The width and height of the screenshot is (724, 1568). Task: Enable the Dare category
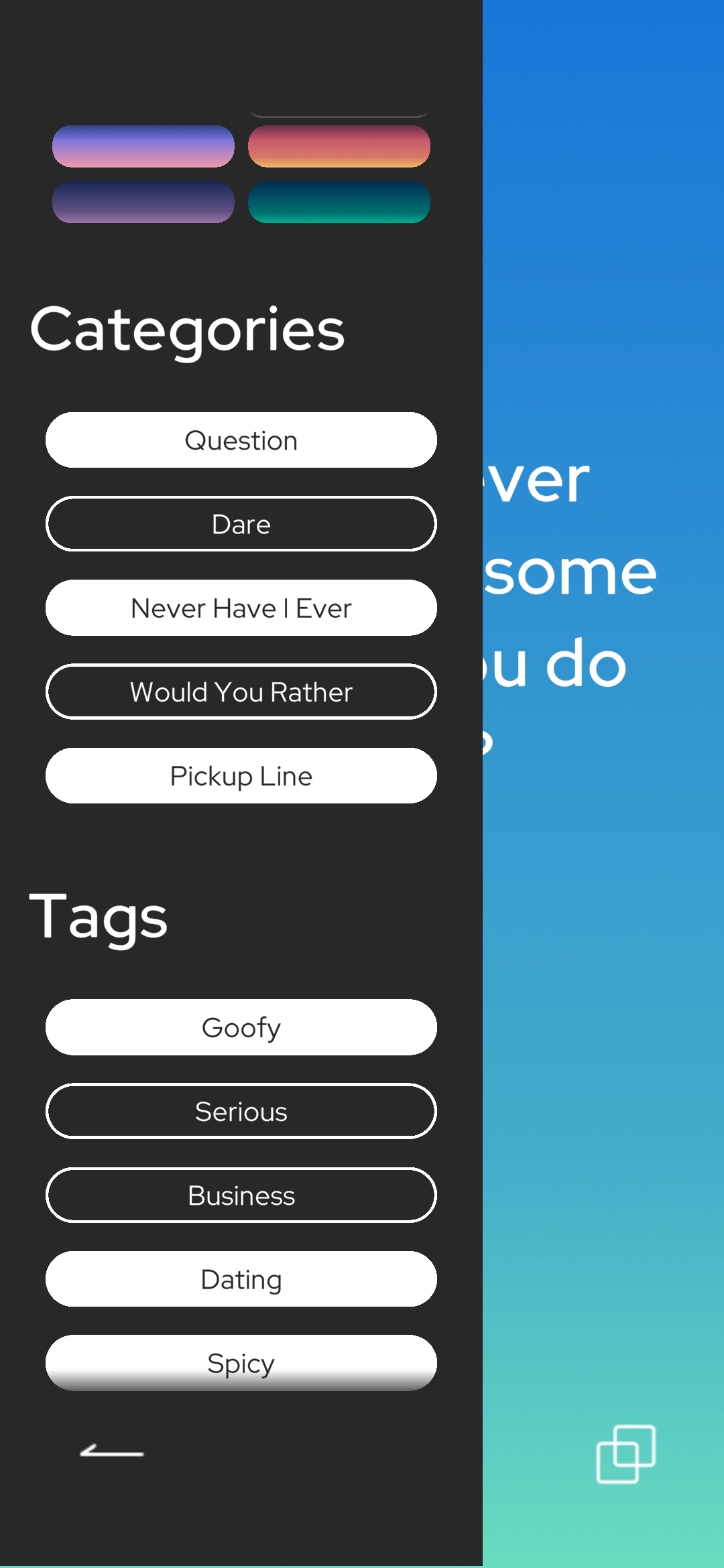[x=241, y=524]
